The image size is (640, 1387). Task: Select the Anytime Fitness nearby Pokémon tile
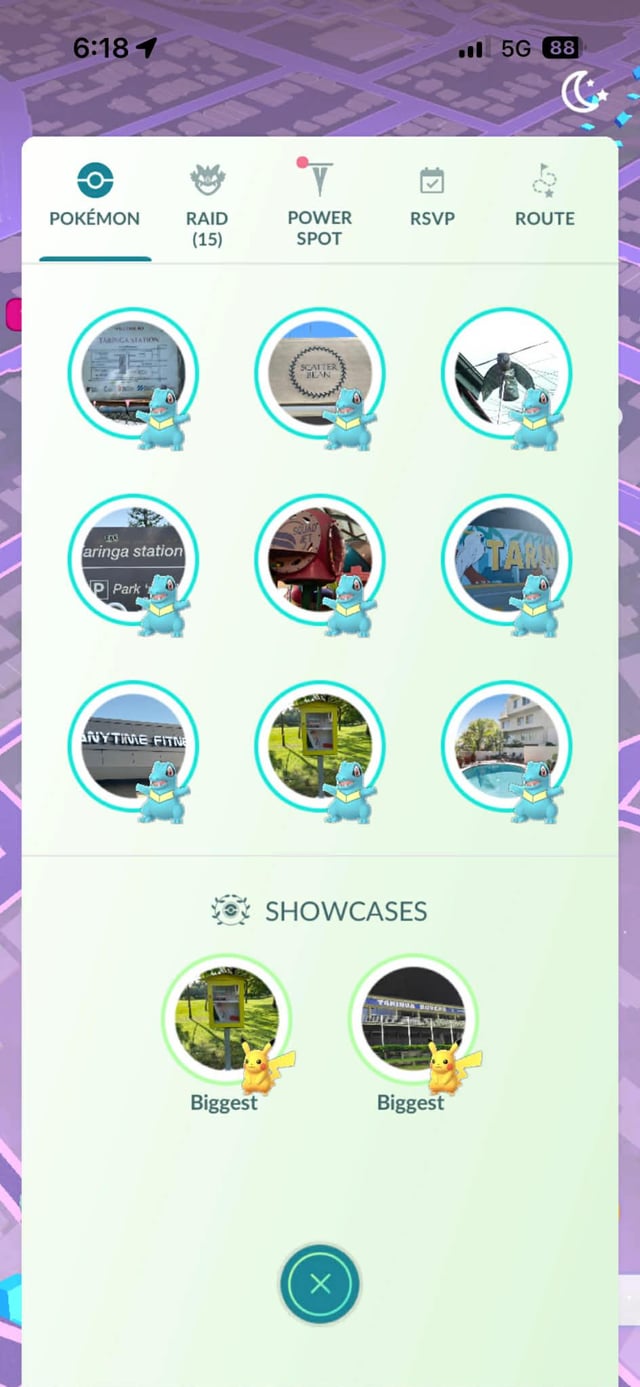click(x=133, y=746)
